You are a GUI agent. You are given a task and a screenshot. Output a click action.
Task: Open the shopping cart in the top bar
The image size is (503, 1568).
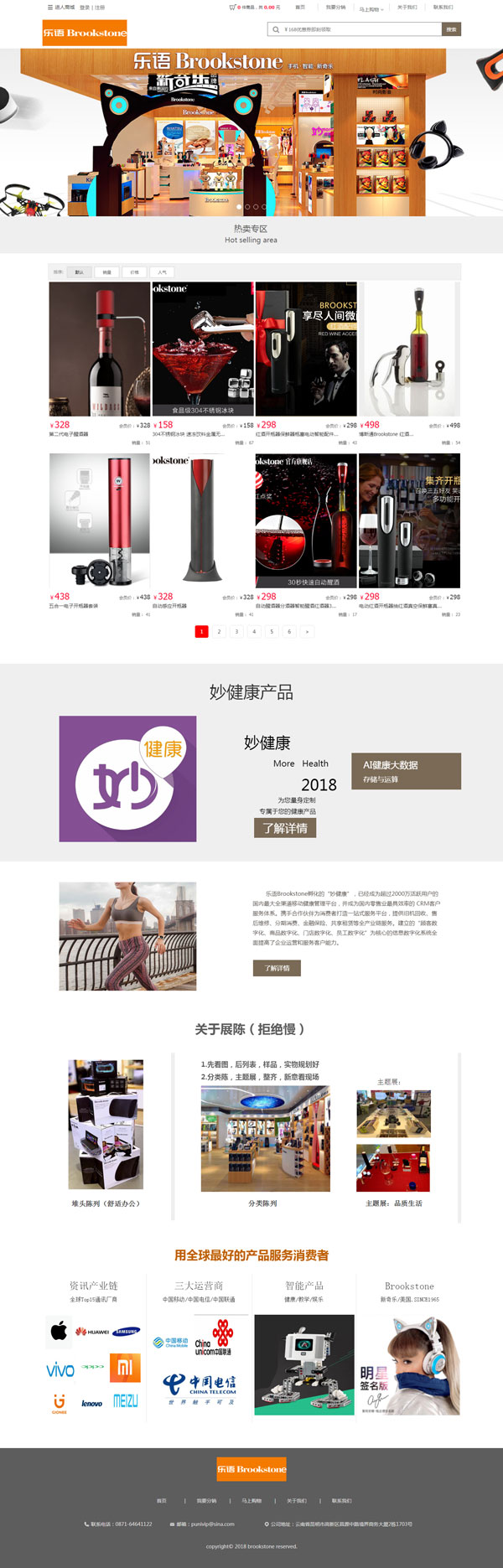tap(232, 8)
